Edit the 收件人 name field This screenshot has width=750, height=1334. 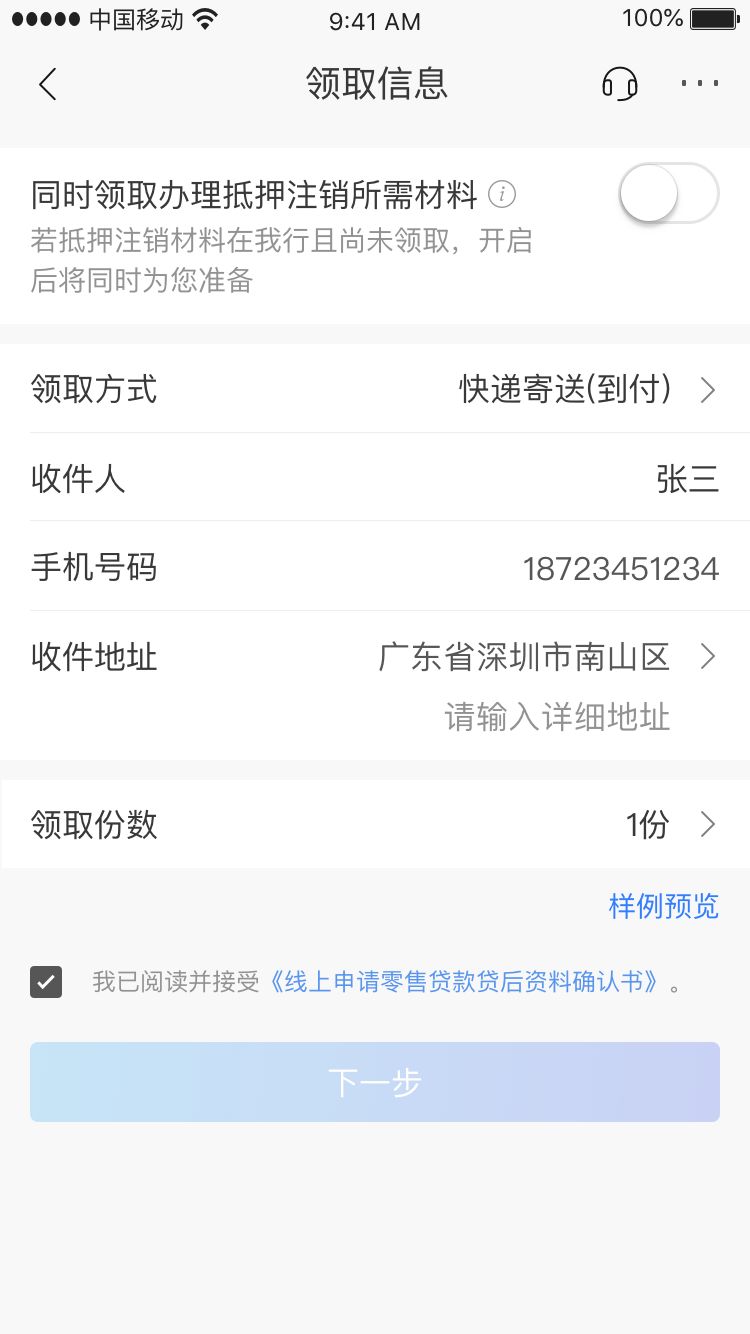(x=686, y=479)
